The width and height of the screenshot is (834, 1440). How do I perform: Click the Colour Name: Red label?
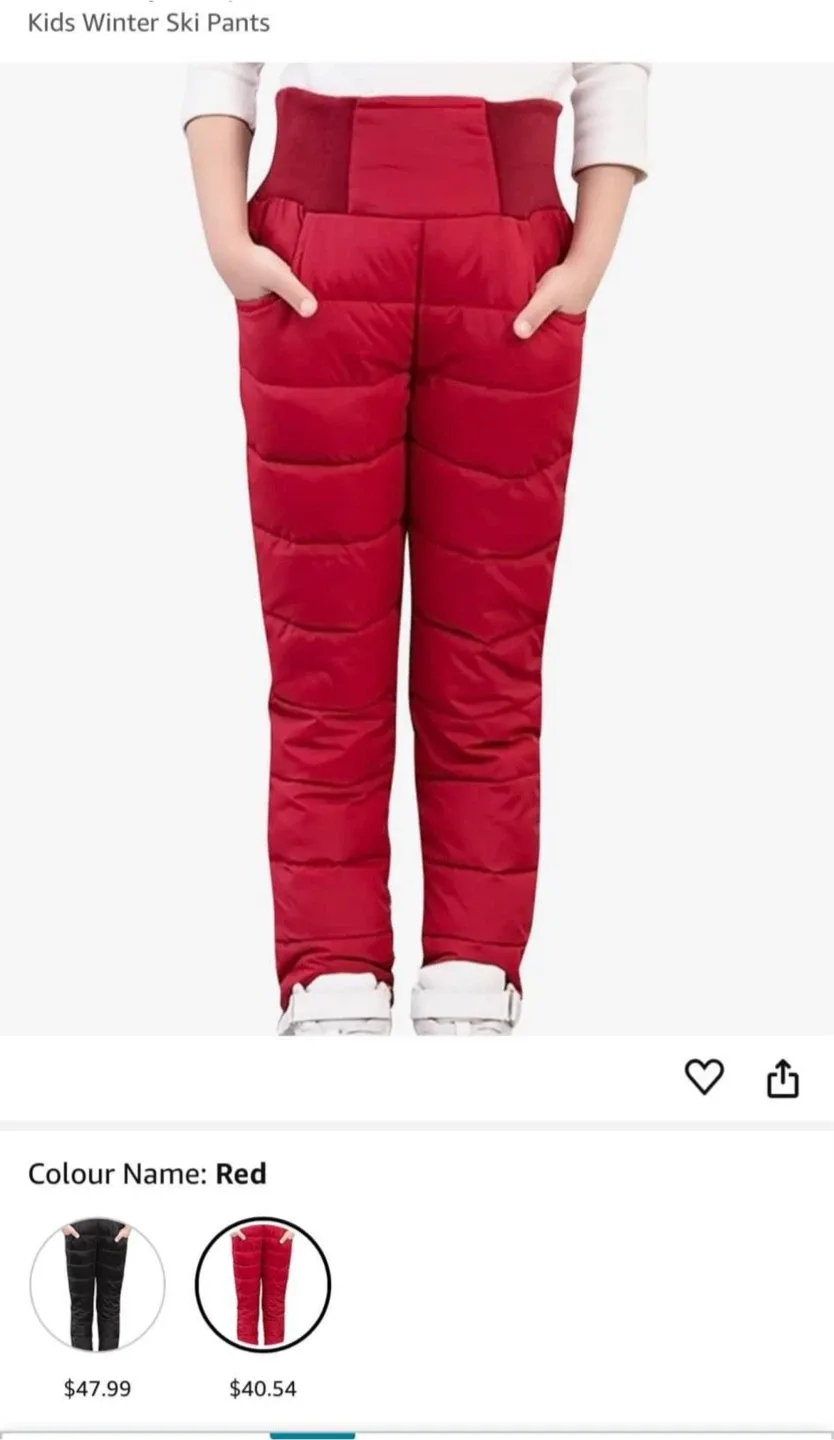pyautogui.click(x=146, y=1174)
